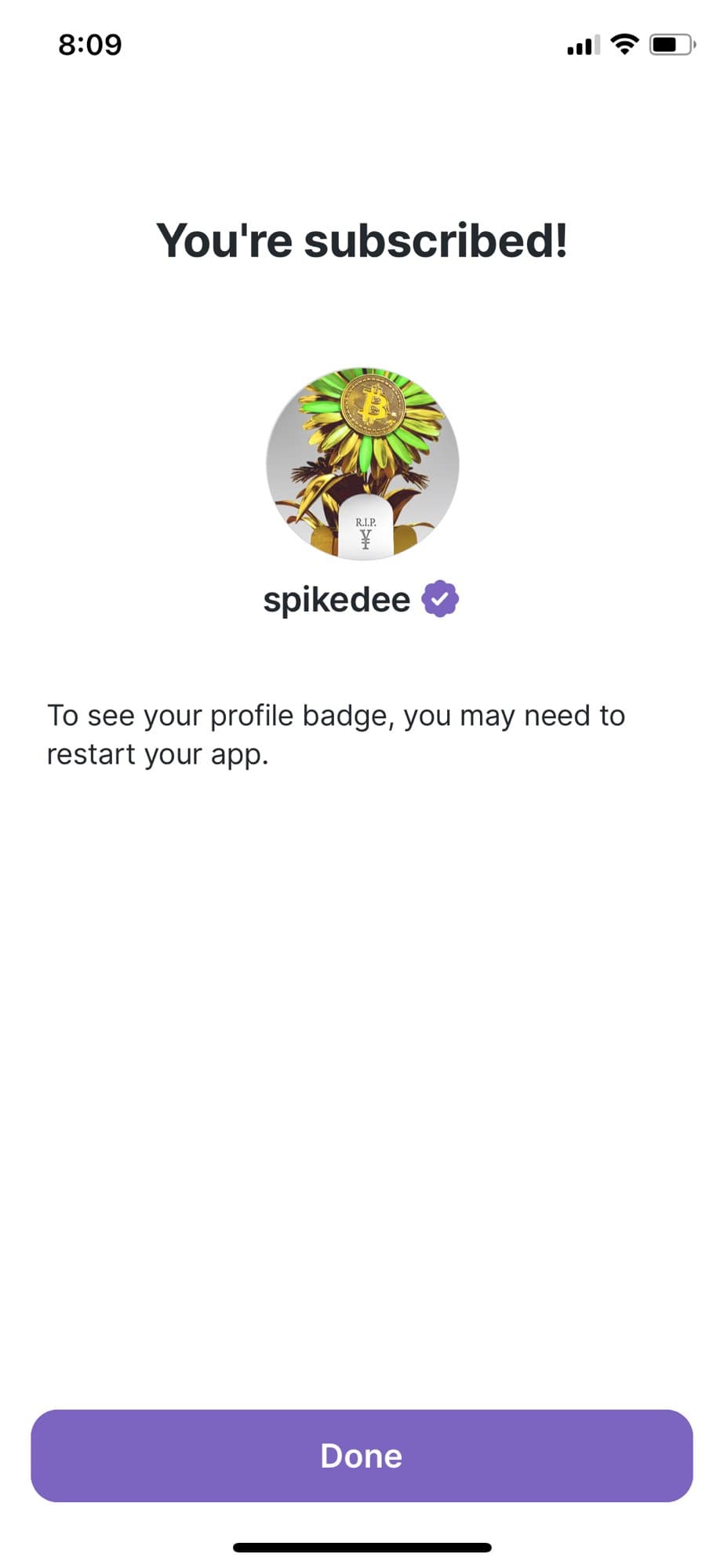Click the restart app instruction text

(336, 734)
